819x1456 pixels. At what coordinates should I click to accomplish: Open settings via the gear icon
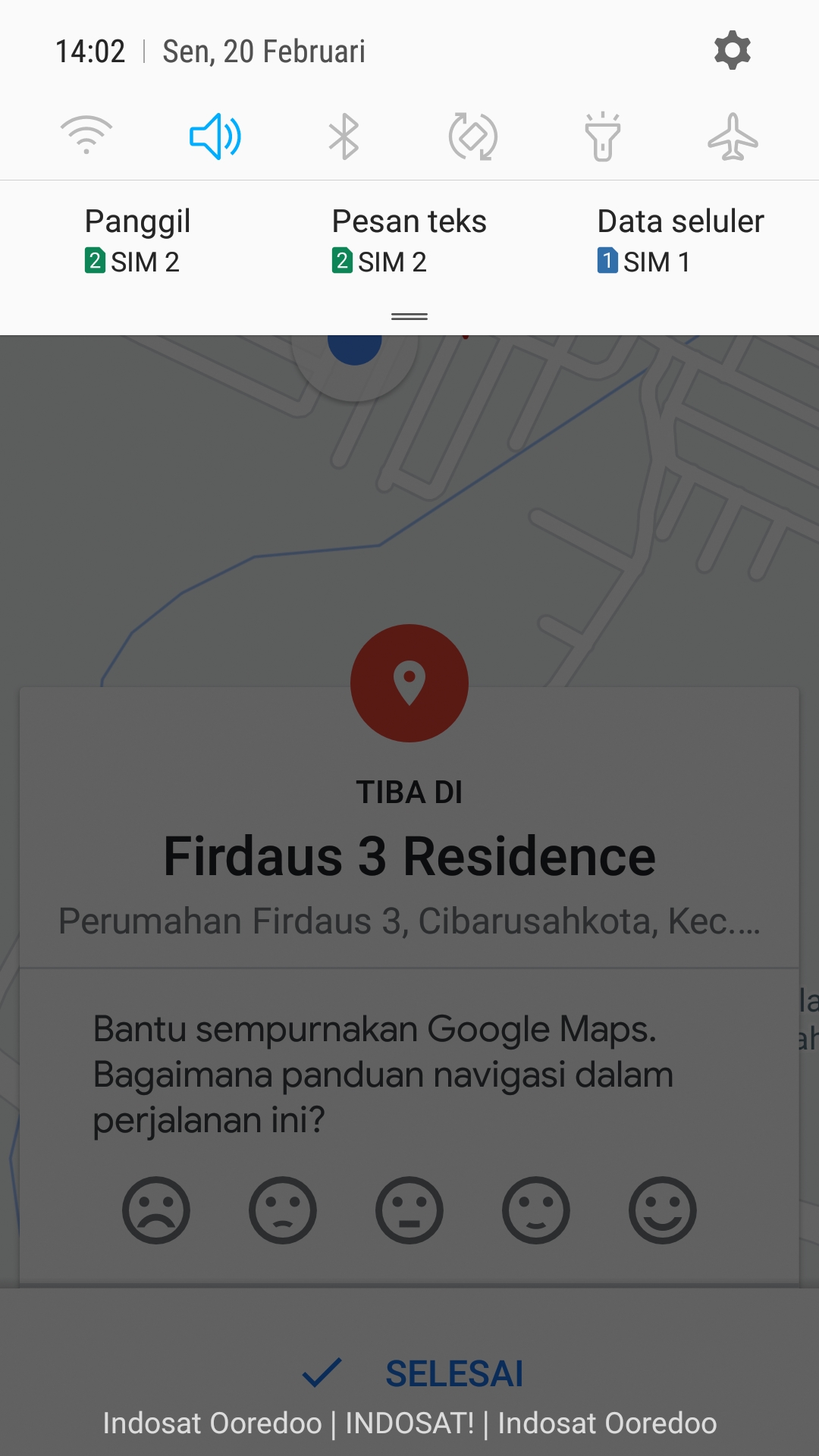point(732,51)
